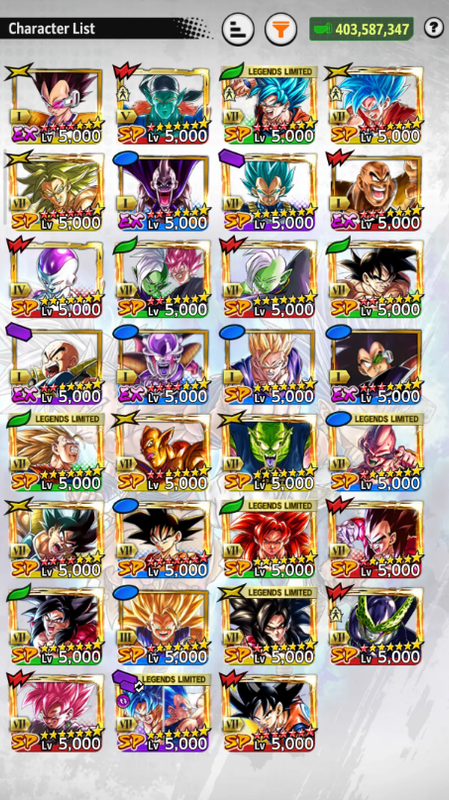
Task: Open the first form Frieza EX card
Action: pos(163,365)
